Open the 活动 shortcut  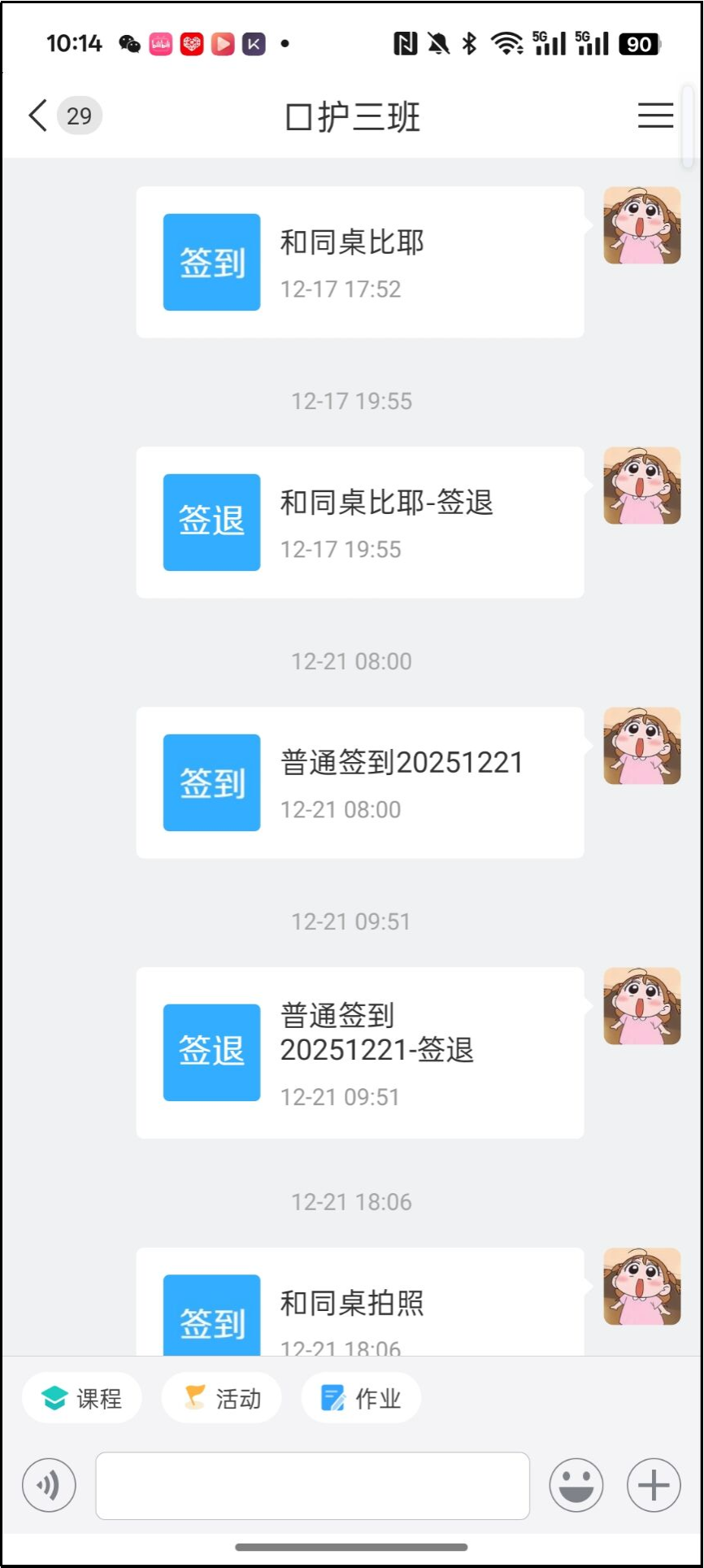(222, 1398)
